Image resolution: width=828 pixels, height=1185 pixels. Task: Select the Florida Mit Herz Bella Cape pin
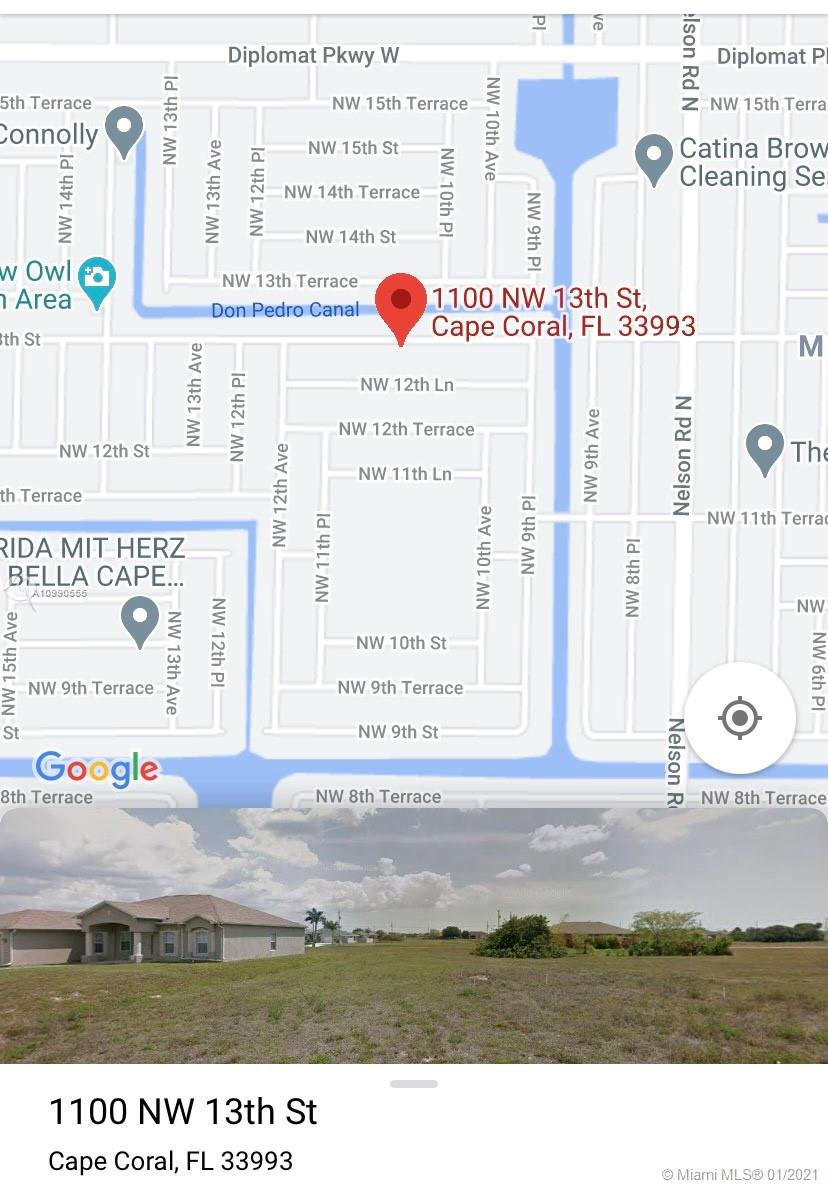click(140, 621)
